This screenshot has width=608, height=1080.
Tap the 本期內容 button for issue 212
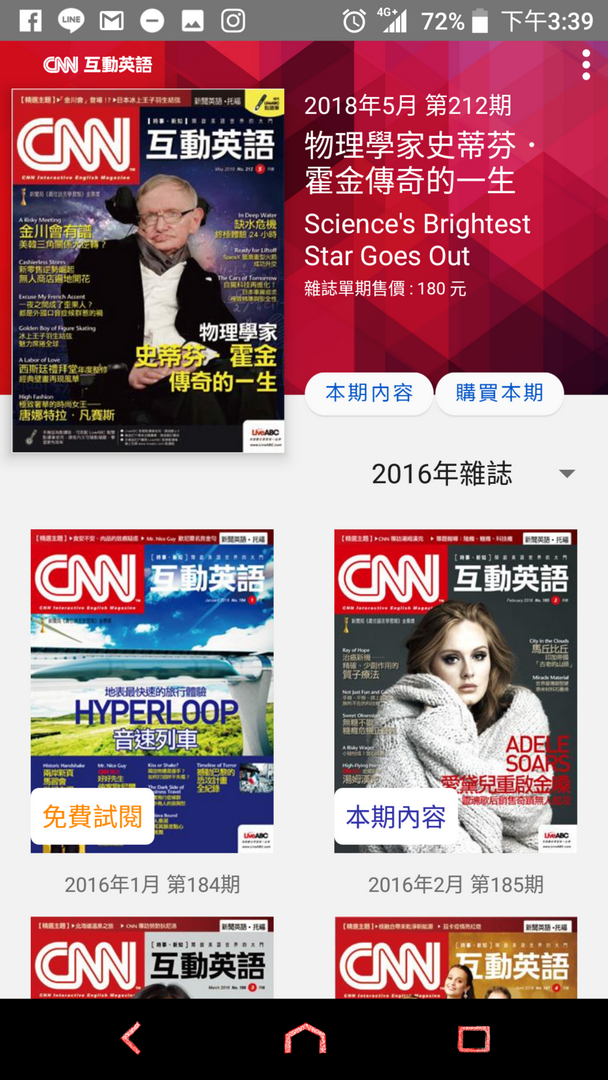click(369, 393)
